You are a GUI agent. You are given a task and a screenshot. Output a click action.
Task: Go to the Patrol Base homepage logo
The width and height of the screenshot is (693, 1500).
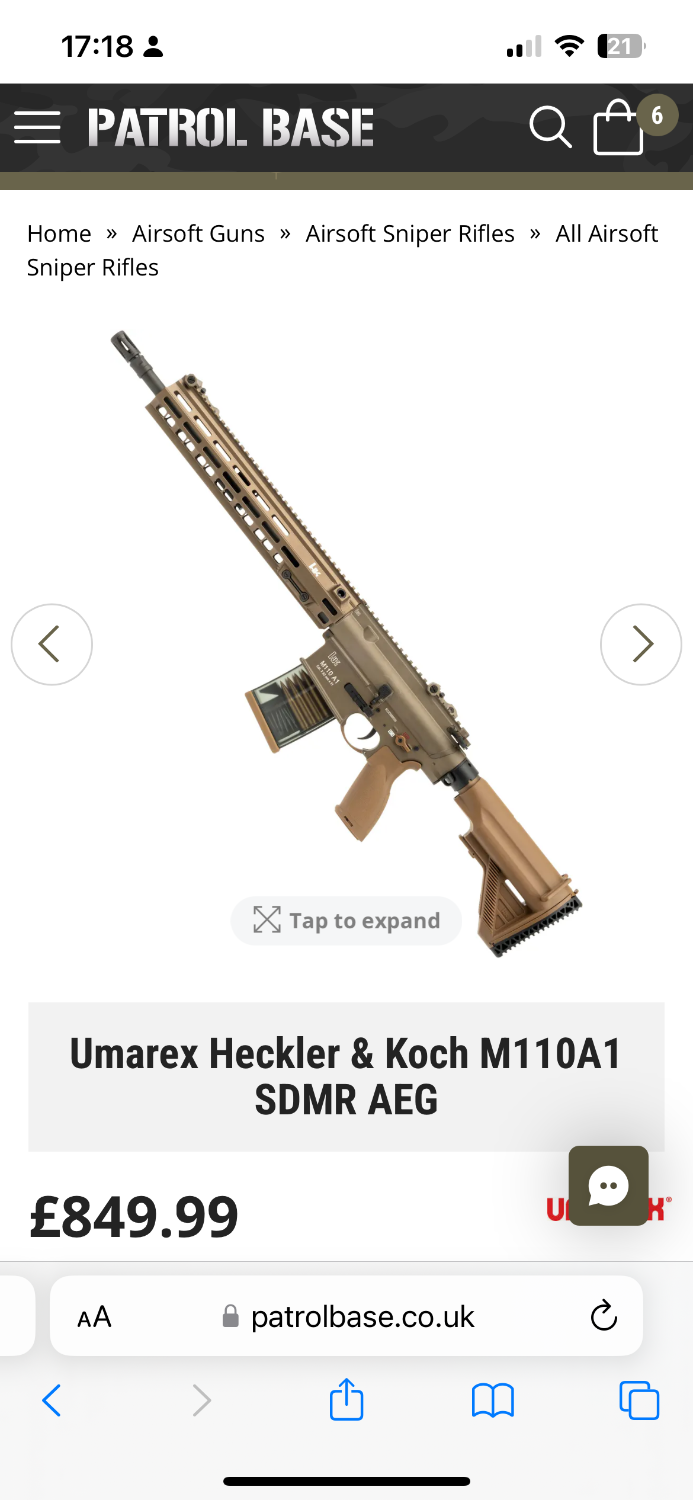tap(231, 128)
